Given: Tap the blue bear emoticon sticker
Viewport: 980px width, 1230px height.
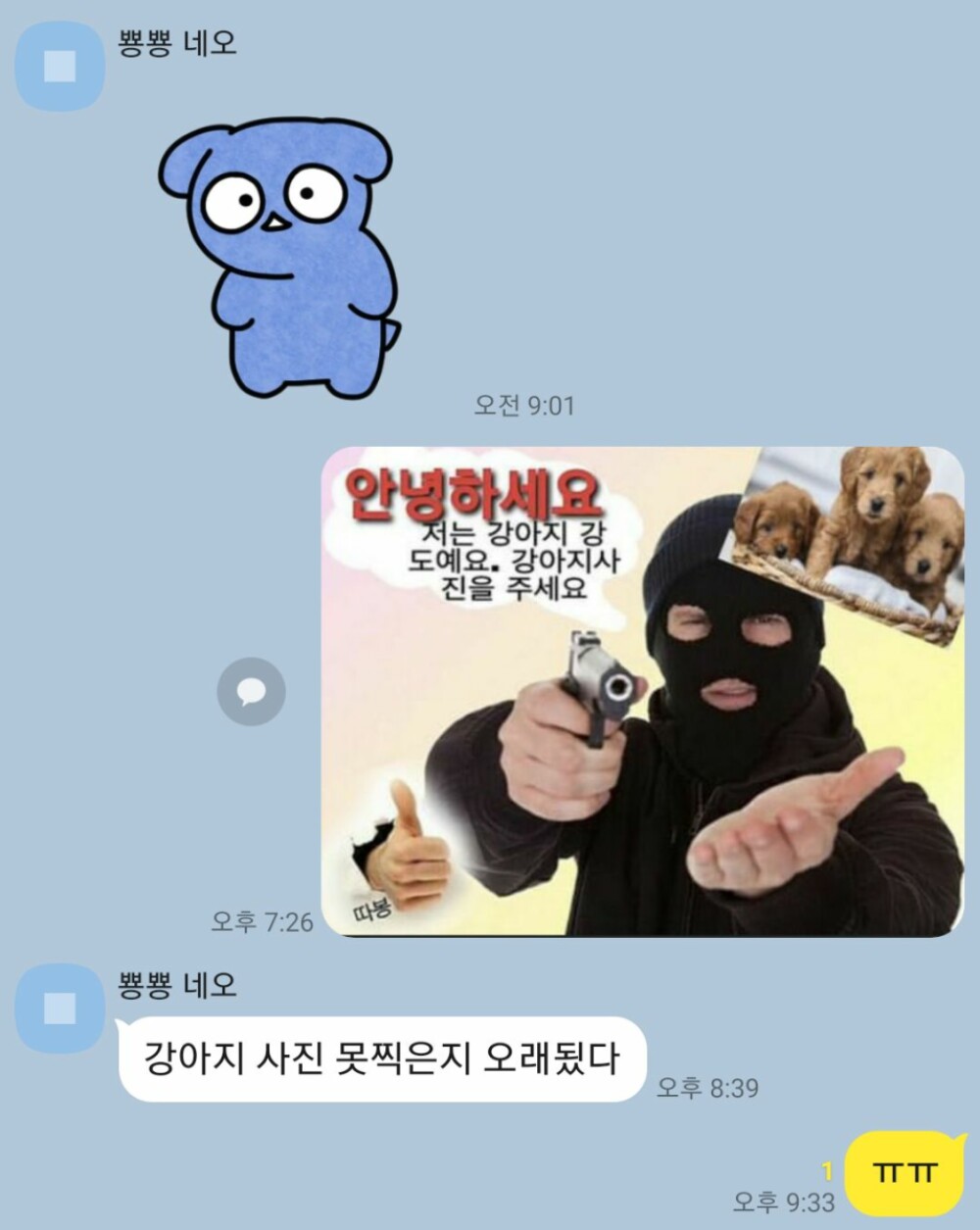Looking at the screenshot, I should click(280, 257).
